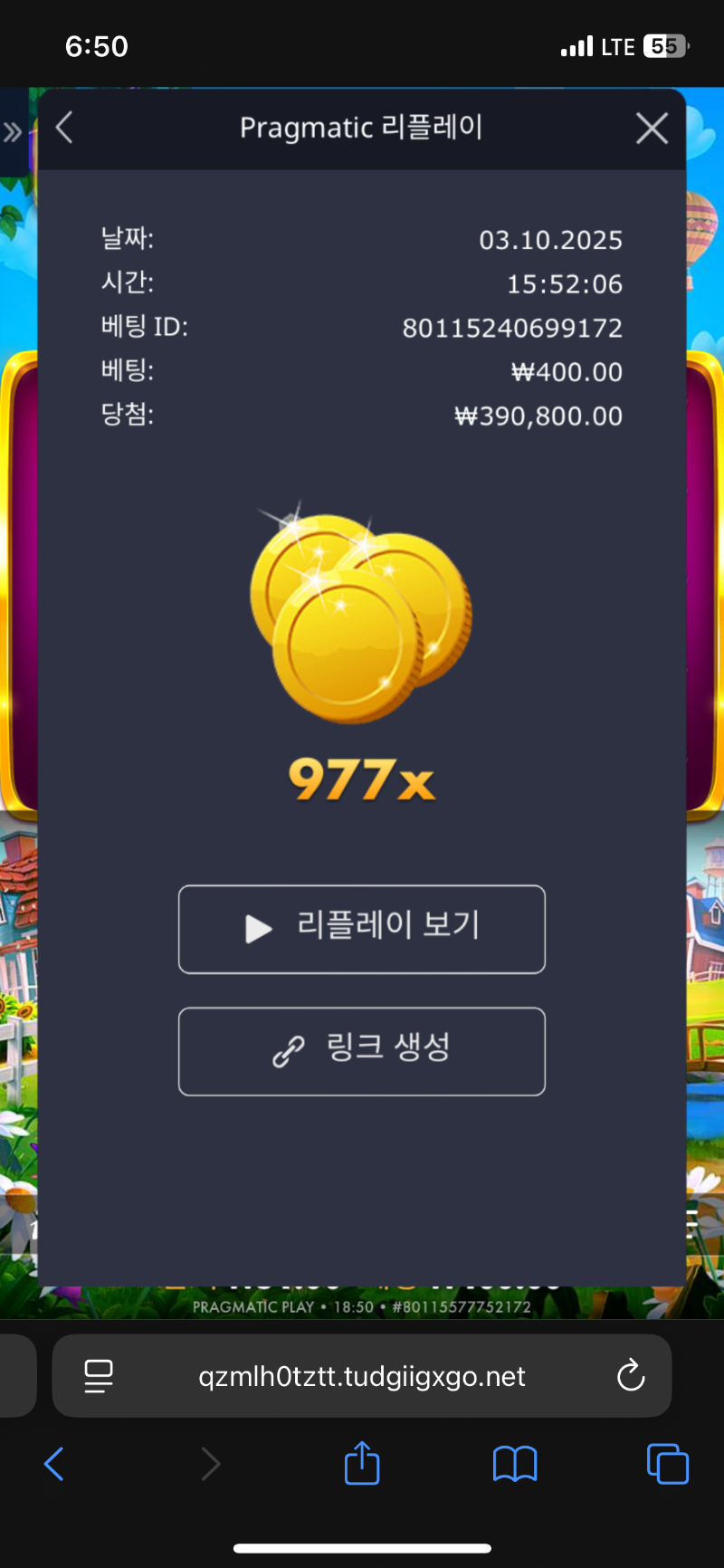Screen dimensions: 724x1568
Task: Watch the replay (리플레이 보기)
Action: (x=362, y=929)
